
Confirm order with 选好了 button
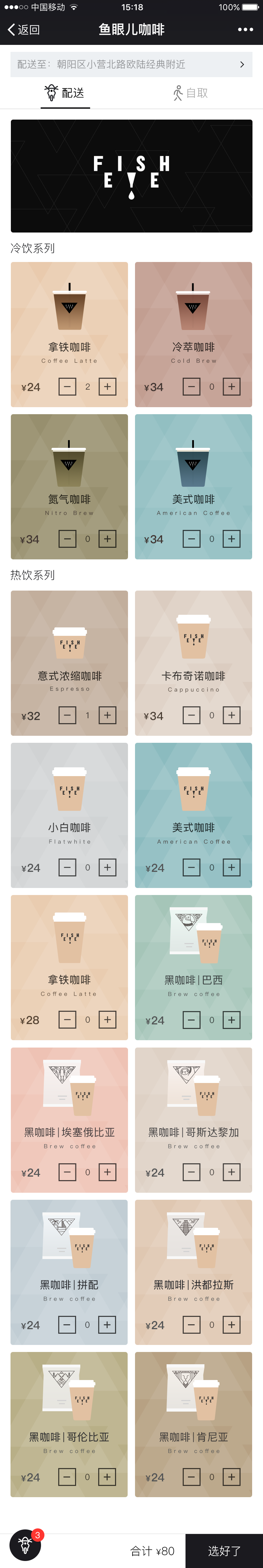click(x=224, y=1550)
